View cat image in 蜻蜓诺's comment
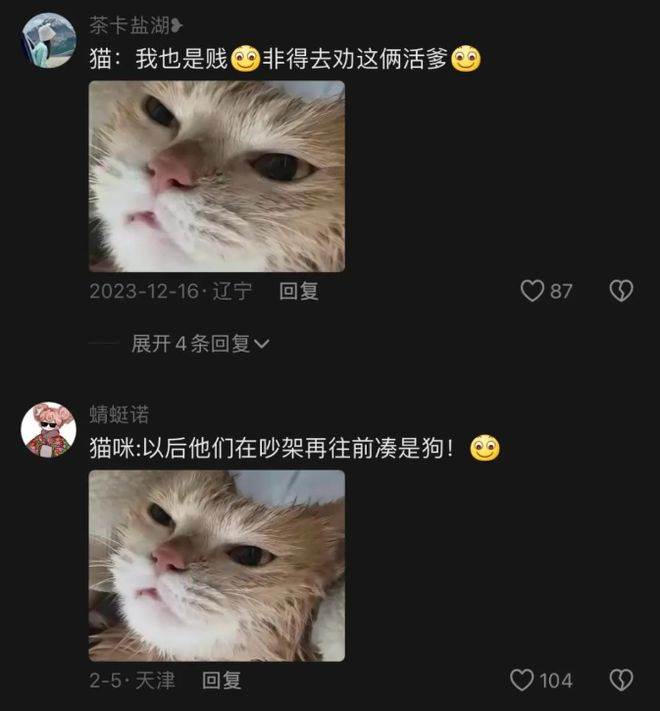This screenshot has width=660, height=711. point(216,565)
